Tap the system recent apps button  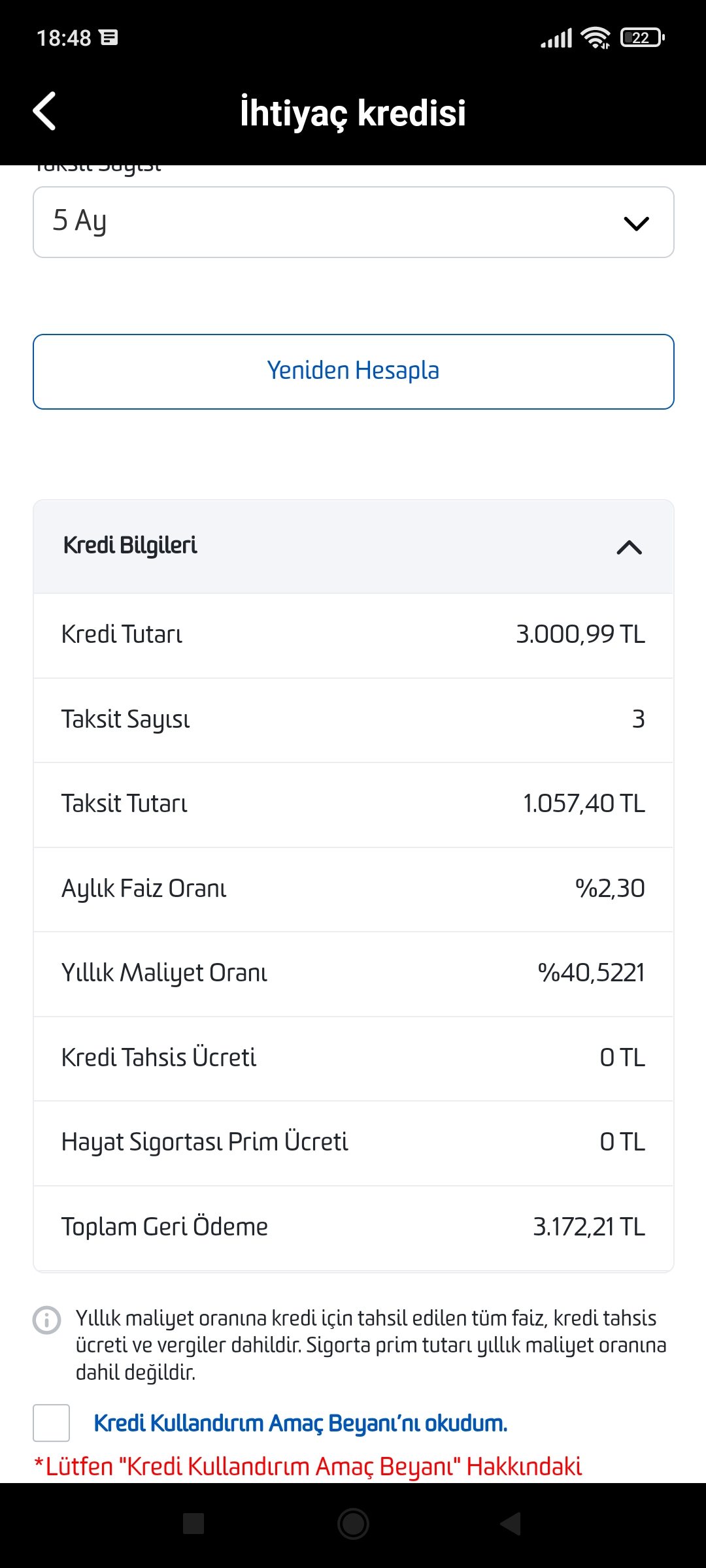193,1524
